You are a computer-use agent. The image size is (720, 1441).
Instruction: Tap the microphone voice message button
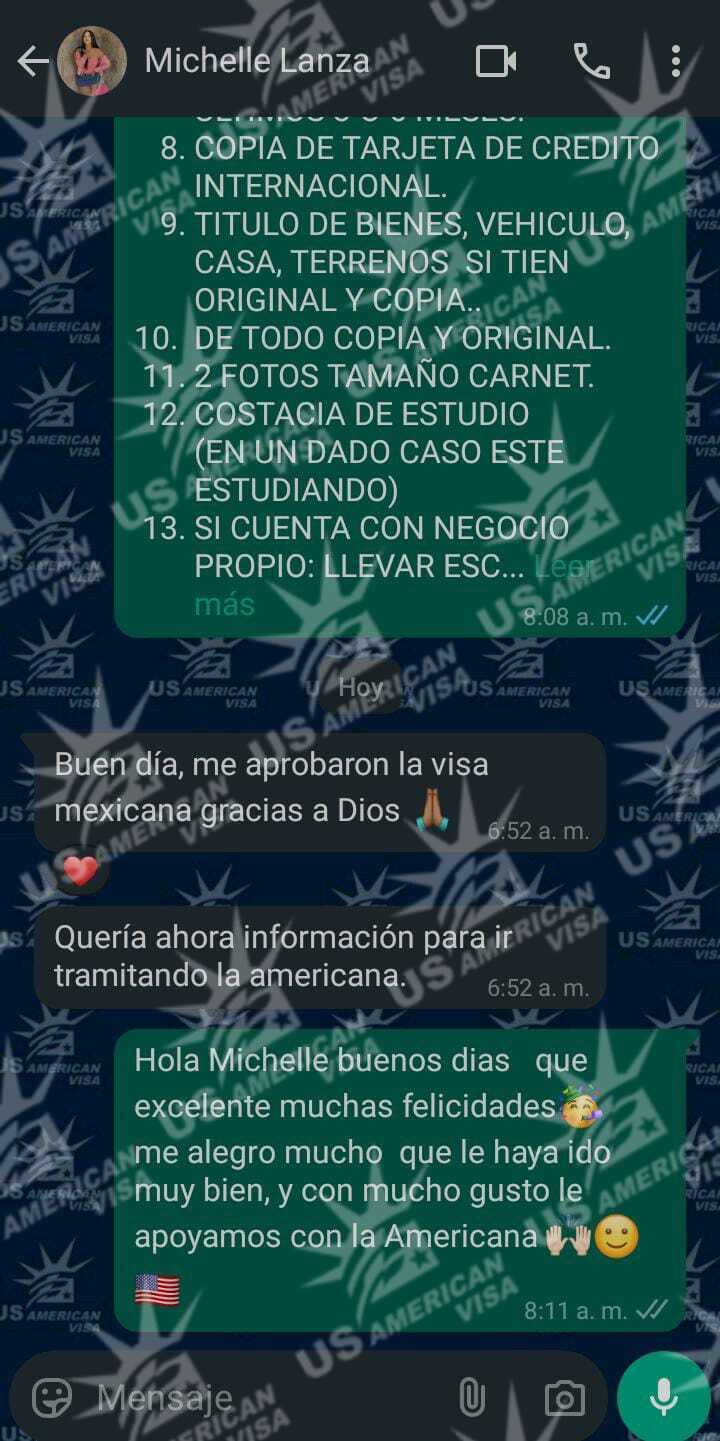point(664,1397)
